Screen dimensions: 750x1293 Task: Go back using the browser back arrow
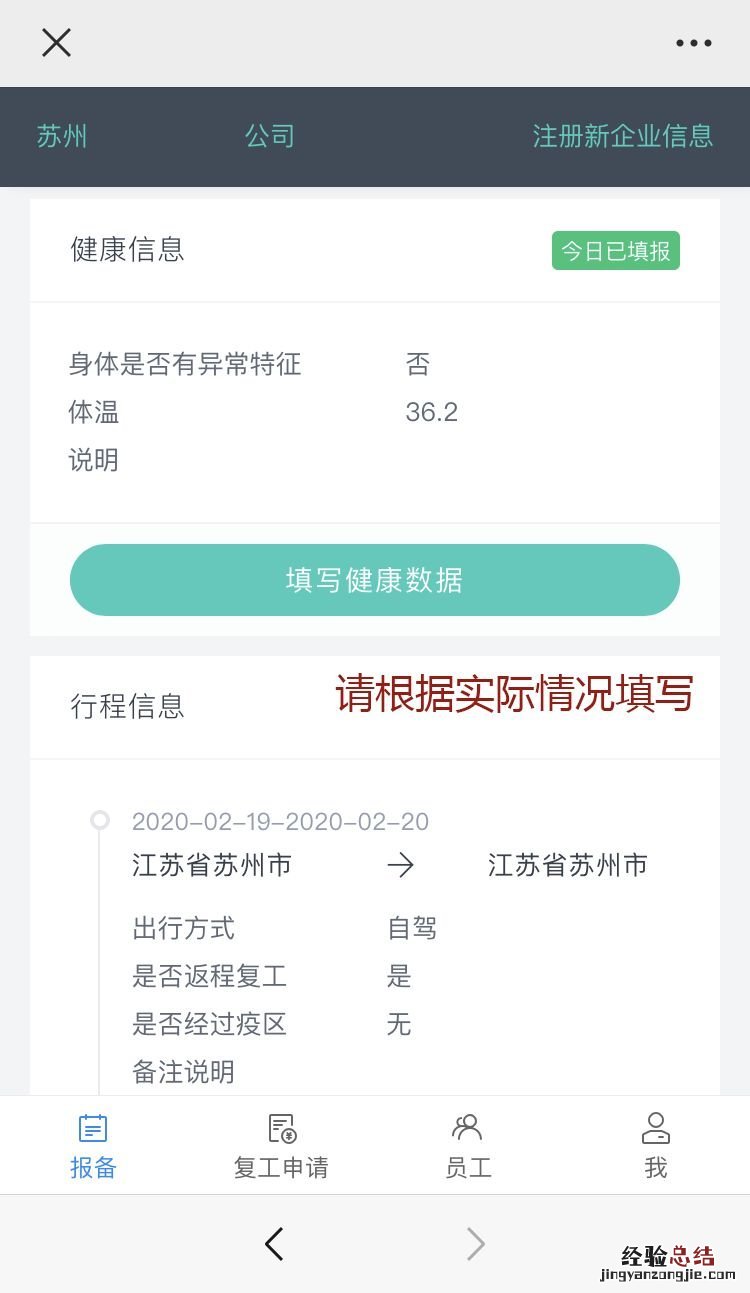tap(274, 1244)
